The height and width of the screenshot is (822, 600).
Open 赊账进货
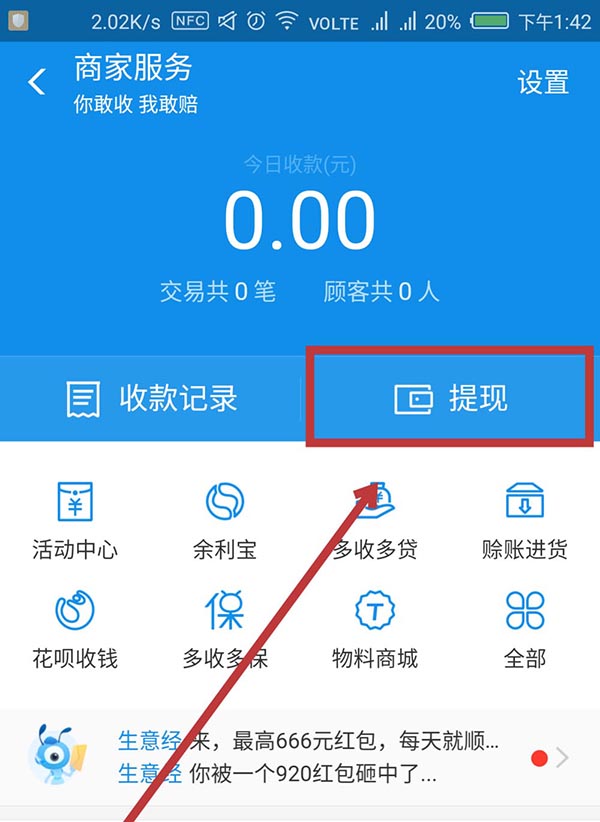pyautogui.click(x=524, y=520)
